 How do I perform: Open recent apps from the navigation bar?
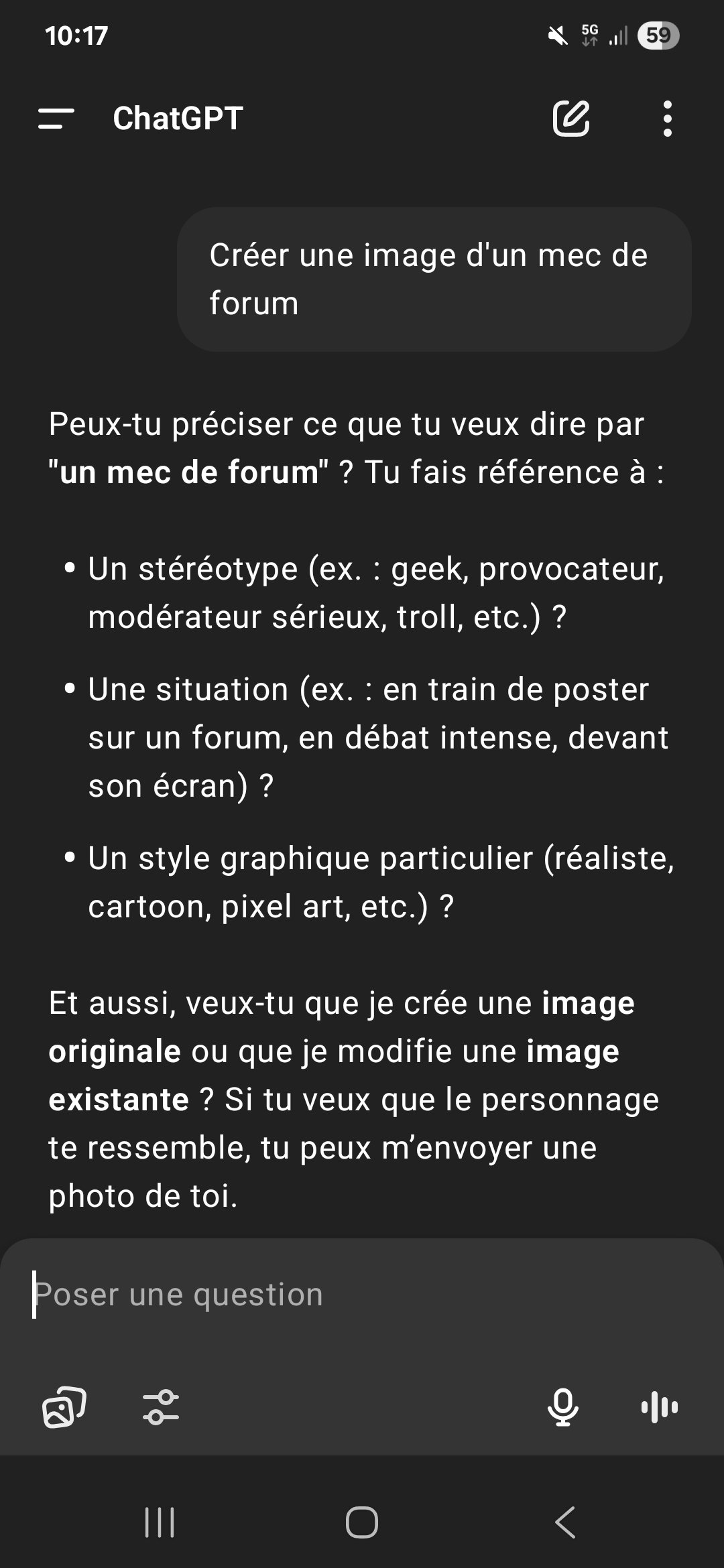pyautogui.click(x=160, y=1522)
